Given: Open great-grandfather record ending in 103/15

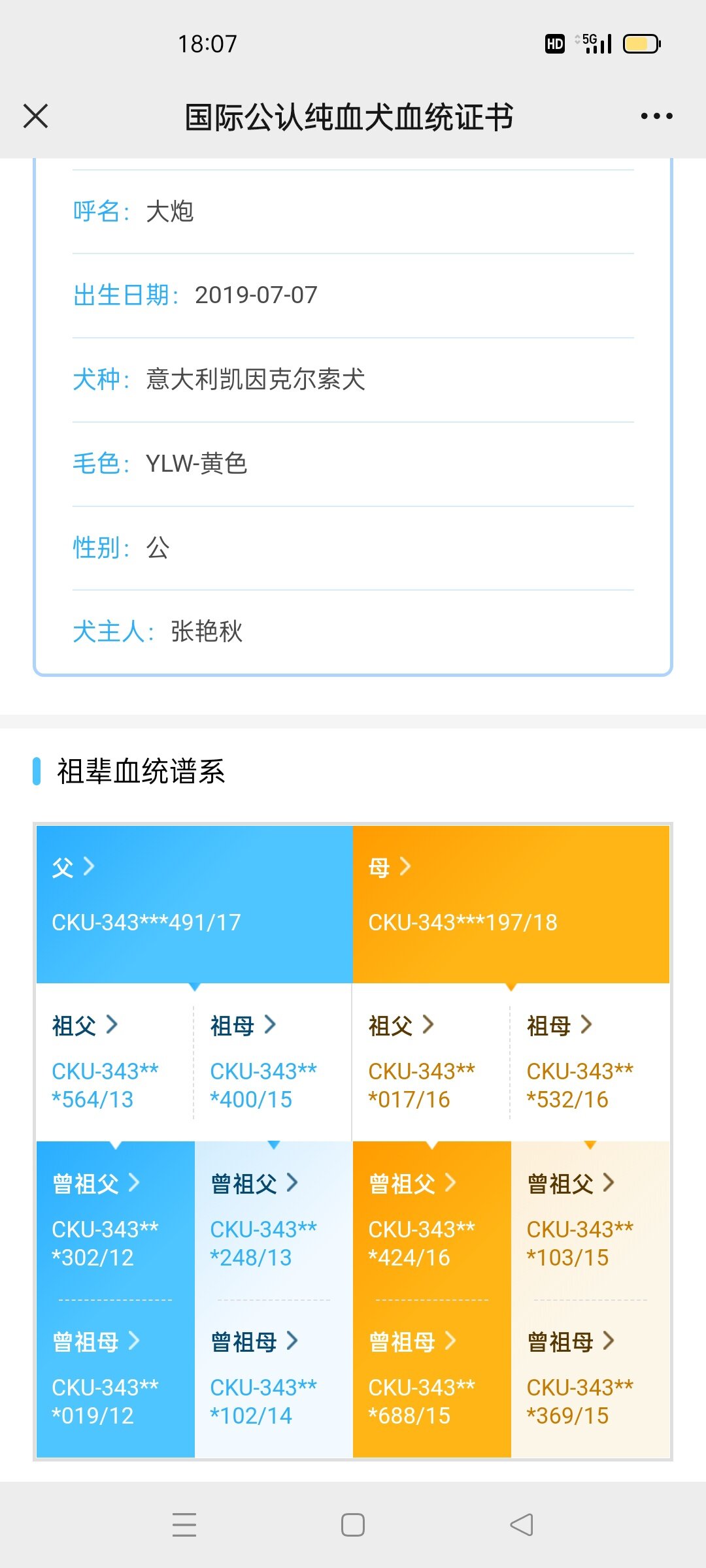Looking at the screenshot, I should click(x=590, y=1220).
